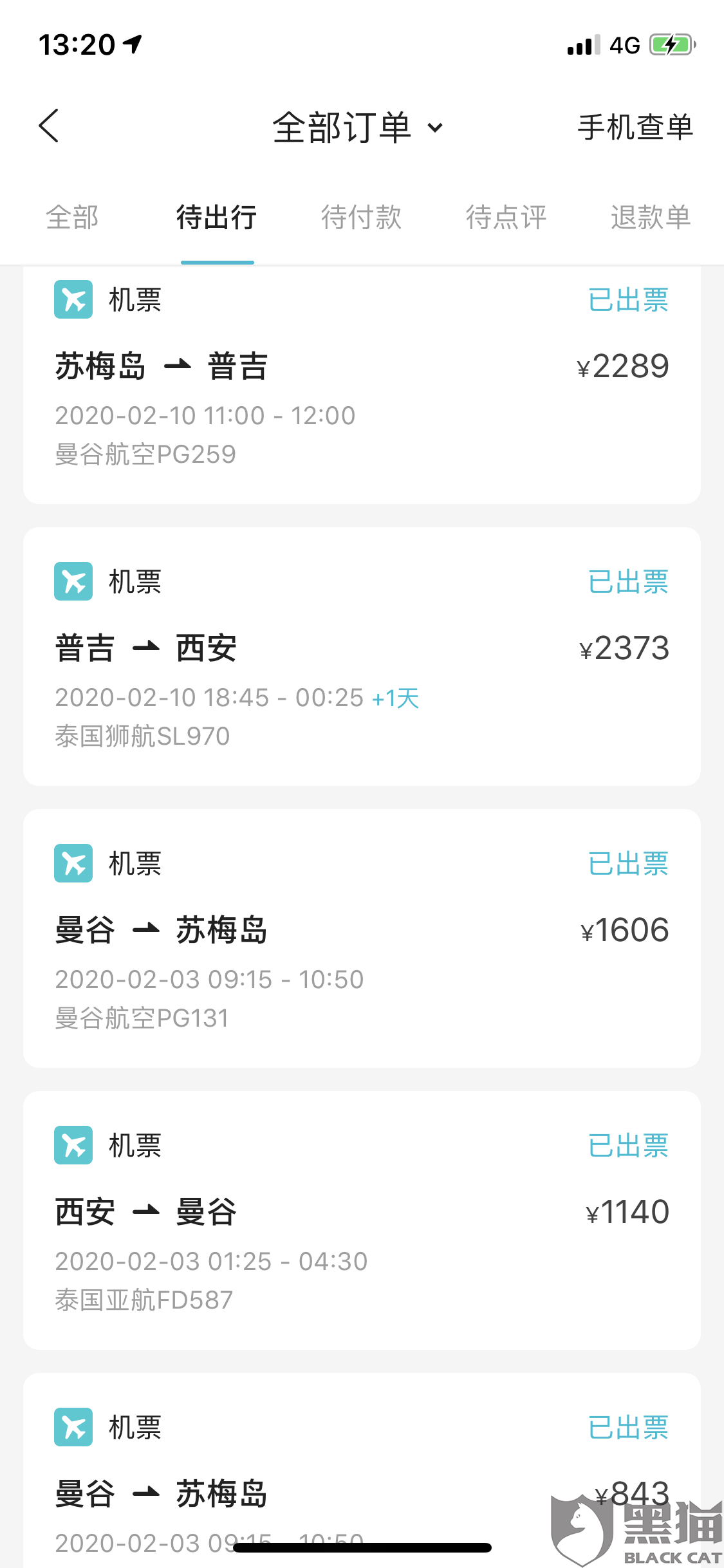Show the 待点评 tab
Screen dimensions: 724x1568
pyautogui.click(x=506, y=218)
